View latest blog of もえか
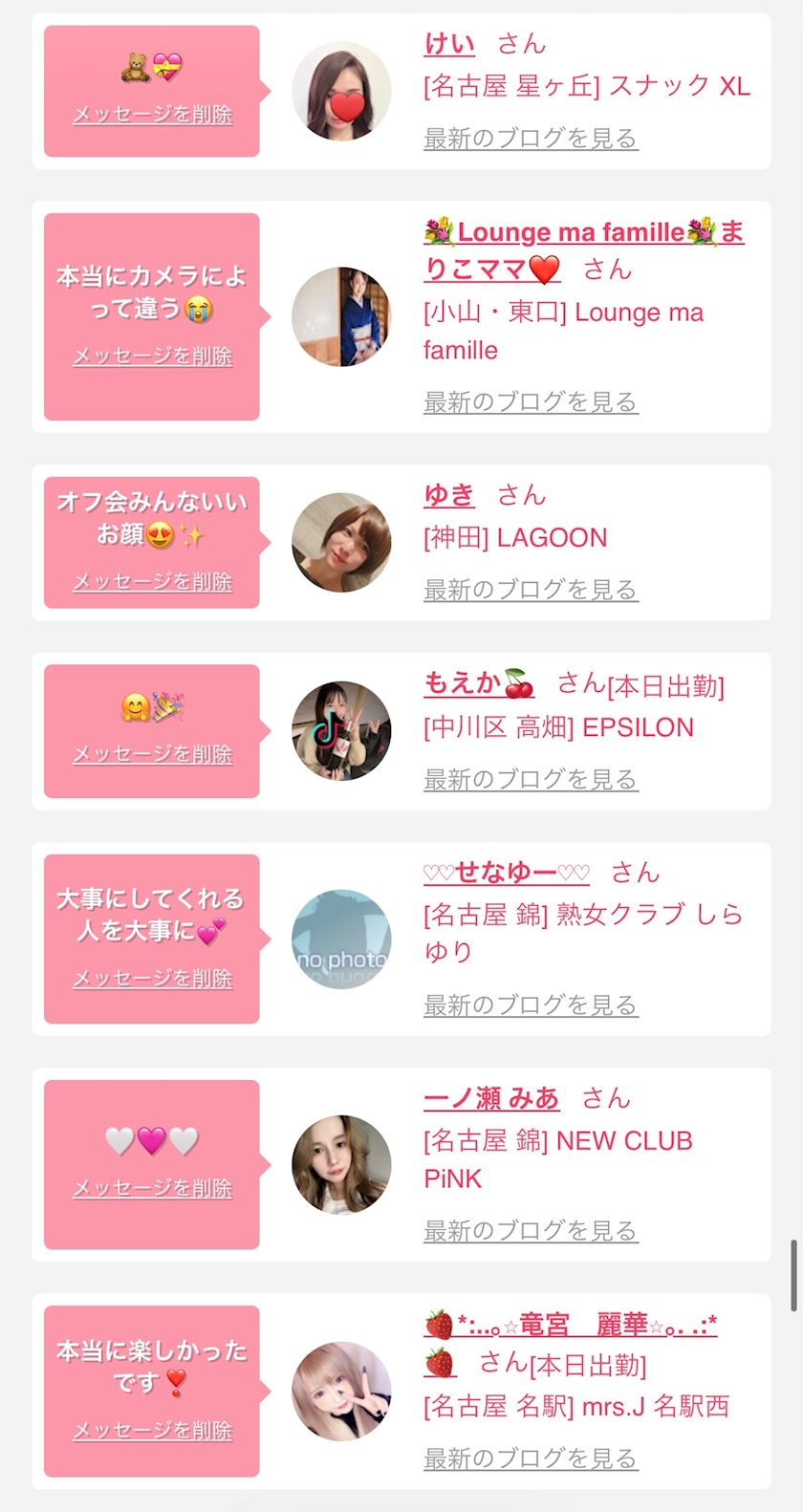803x1512 pixels. click(x=531, y=780)
